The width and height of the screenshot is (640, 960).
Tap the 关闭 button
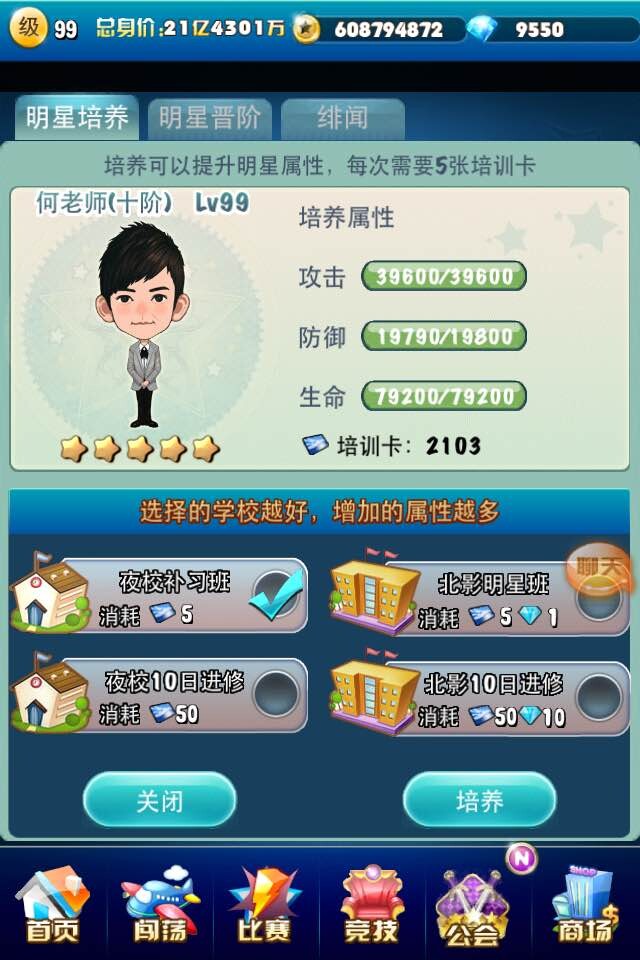[159, 800]
